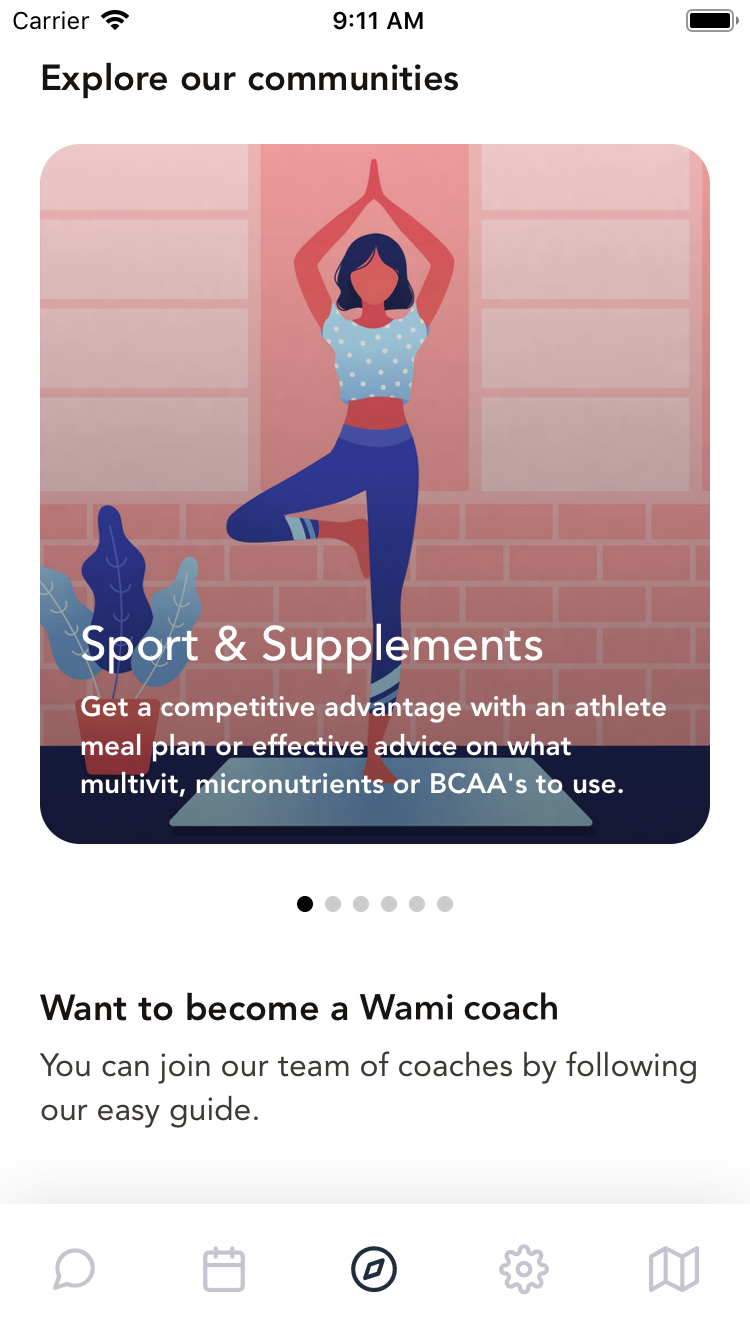The height and width of the screenshot is (1334, 750).
Task: Switch to the calendar tab
Action: coord(224,1270)
